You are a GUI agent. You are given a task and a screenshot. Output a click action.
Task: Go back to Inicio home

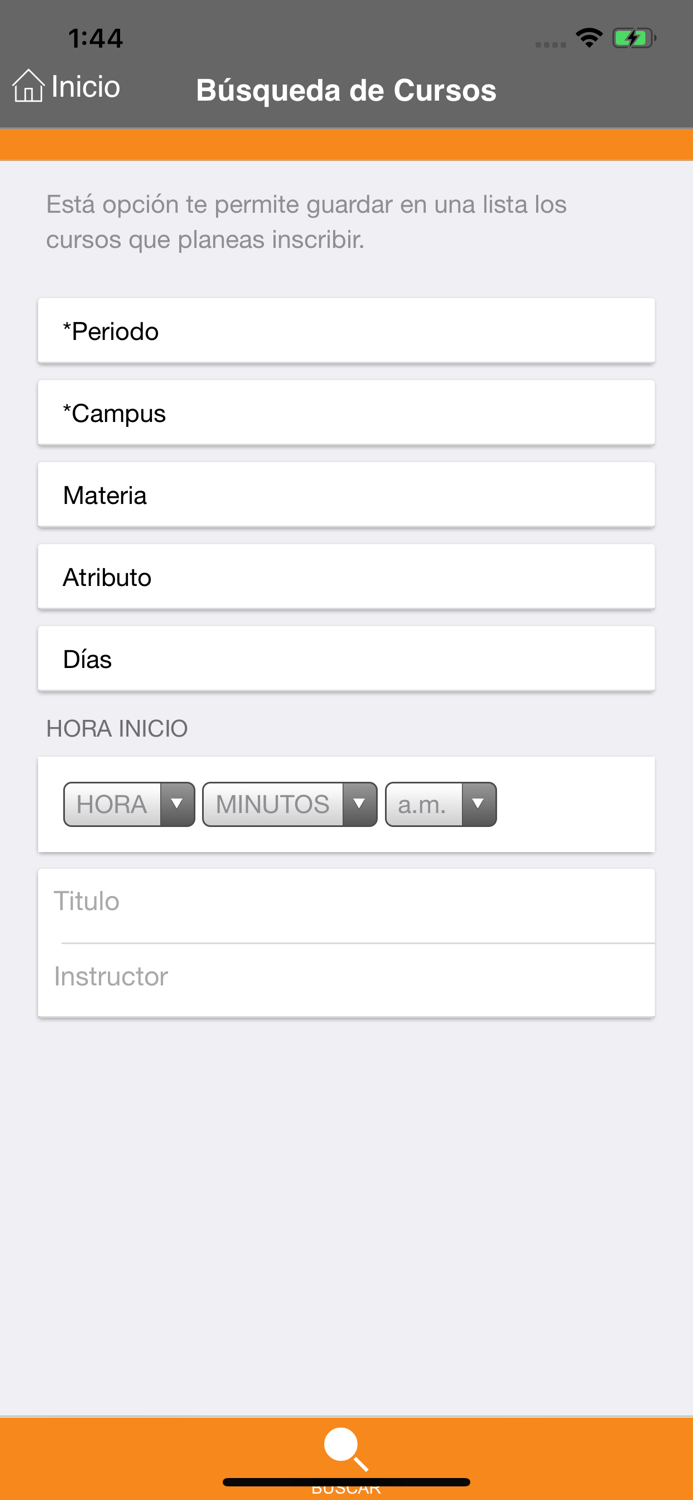[66, 87]
